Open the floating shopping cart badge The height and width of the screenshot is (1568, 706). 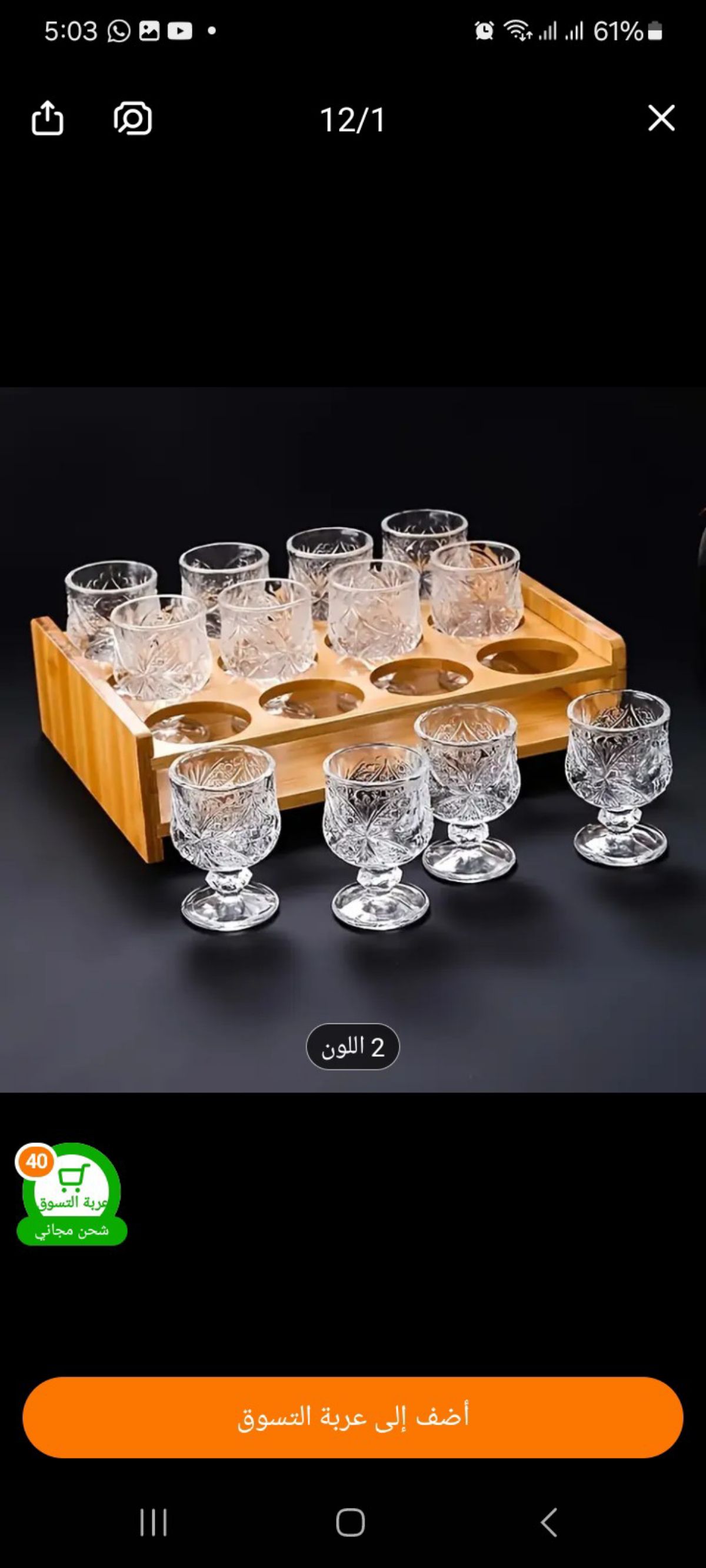(71, 1195)
